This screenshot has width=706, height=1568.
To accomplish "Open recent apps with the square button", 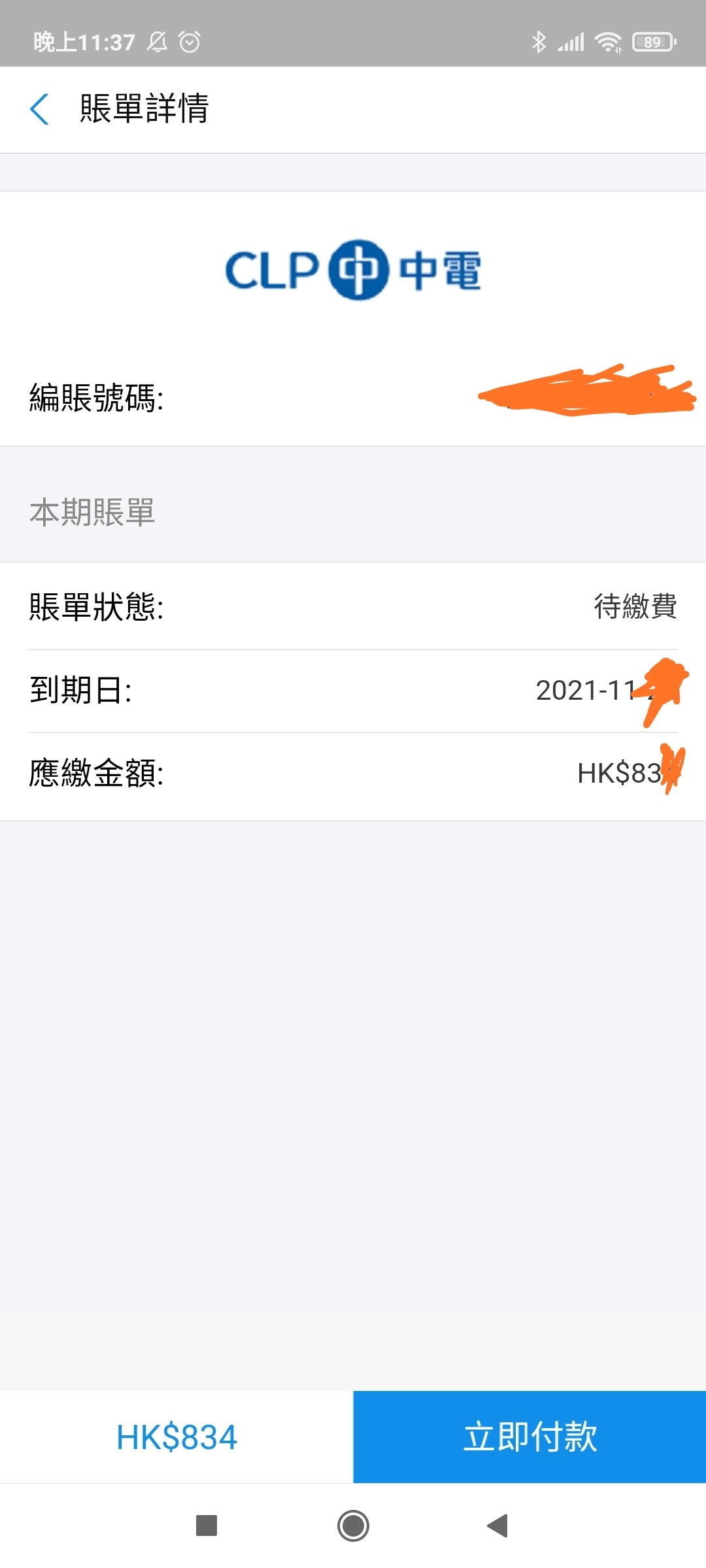I will tap(207, 1526).
